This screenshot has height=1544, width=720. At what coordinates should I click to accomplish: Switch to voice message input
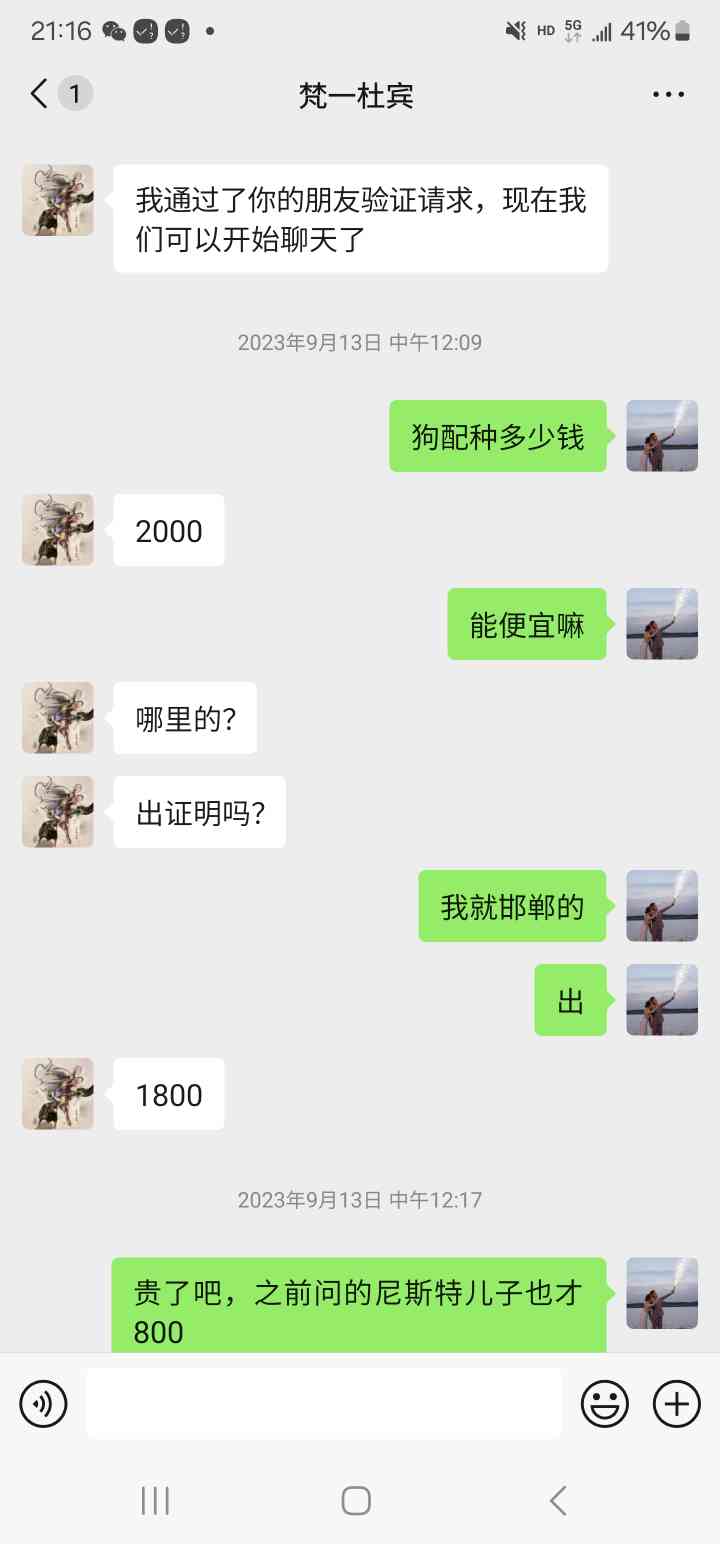(43, 1404)
